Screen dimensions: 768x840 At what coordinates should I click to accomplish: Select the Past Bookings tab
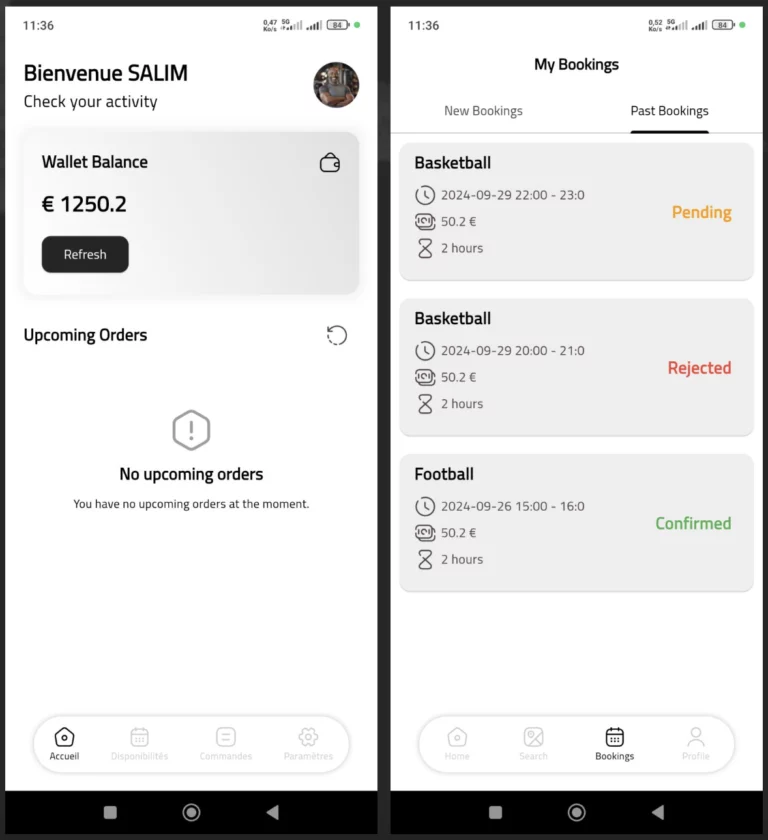pos(669,111)
